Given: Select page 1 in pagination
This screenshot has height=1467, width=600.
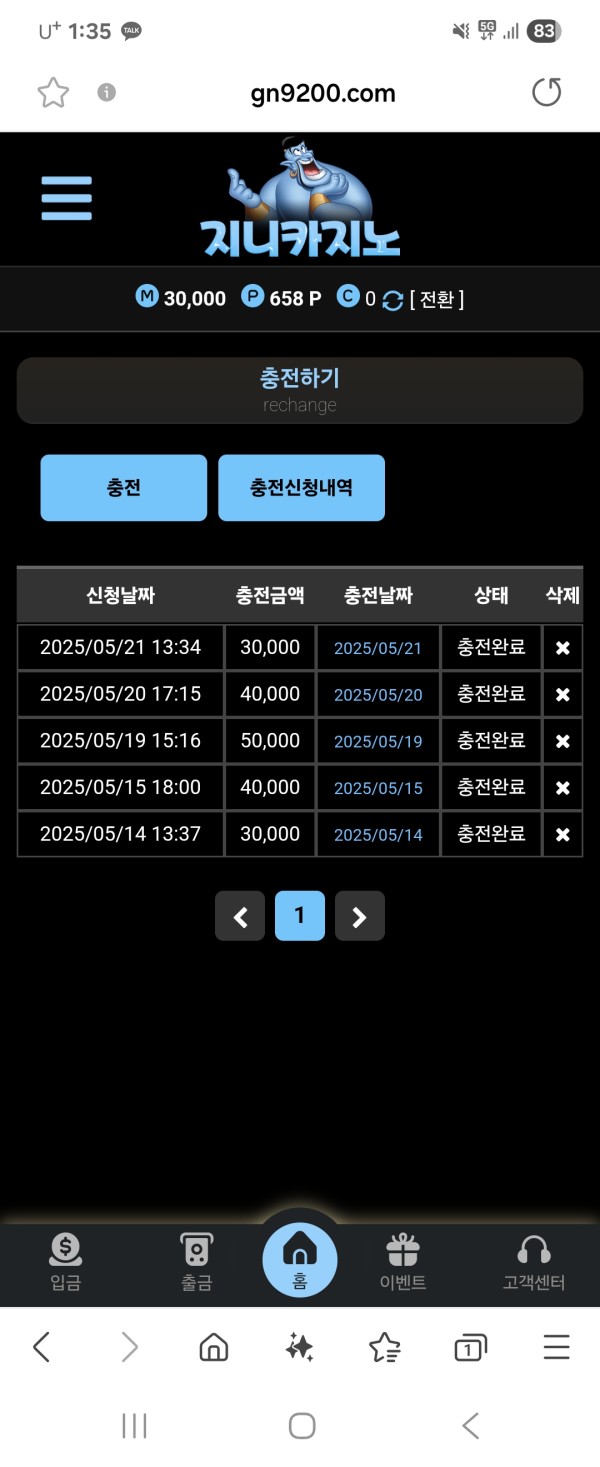Looking at the screenshot, I should point(300,916).
